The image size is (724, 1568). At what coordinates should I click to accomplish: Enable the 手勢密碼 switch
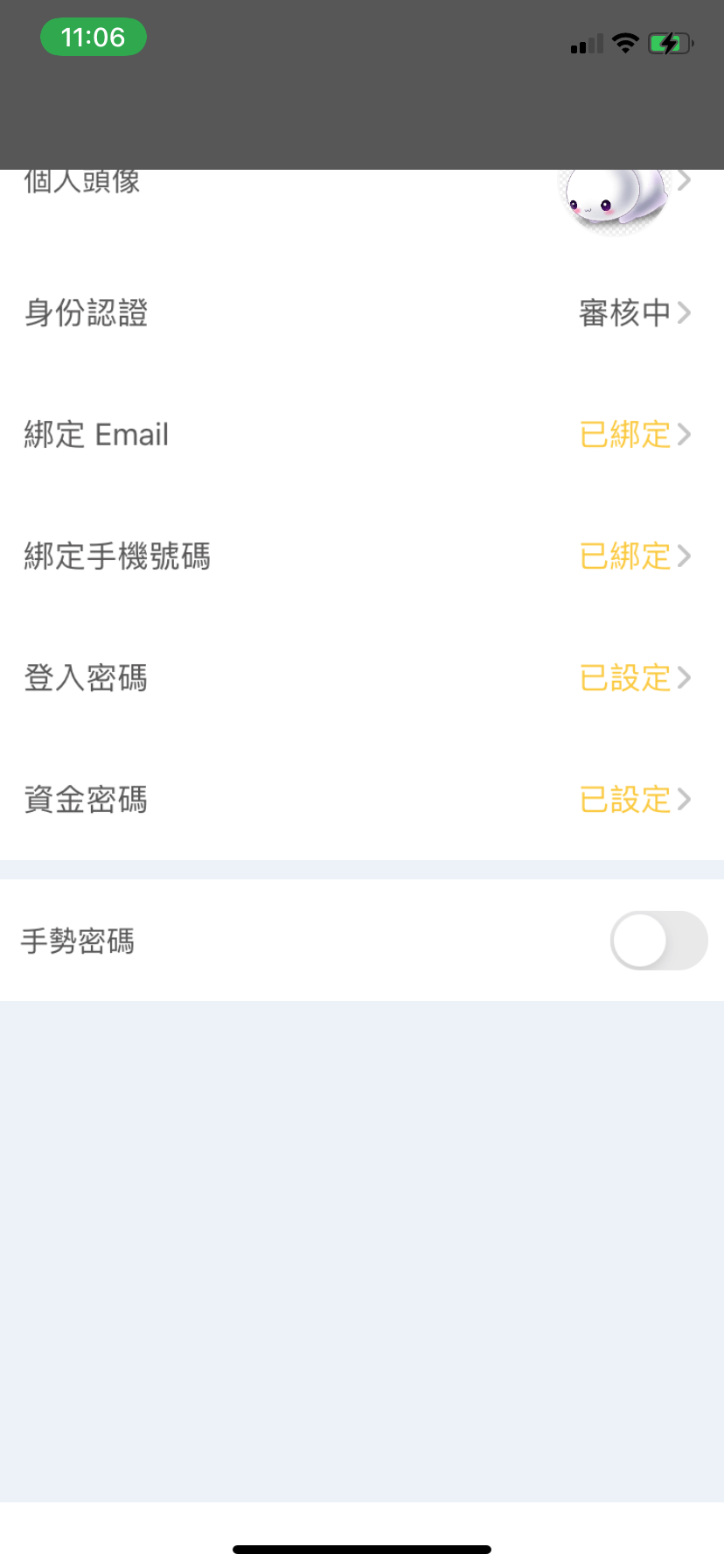click(x=658, y=941)
